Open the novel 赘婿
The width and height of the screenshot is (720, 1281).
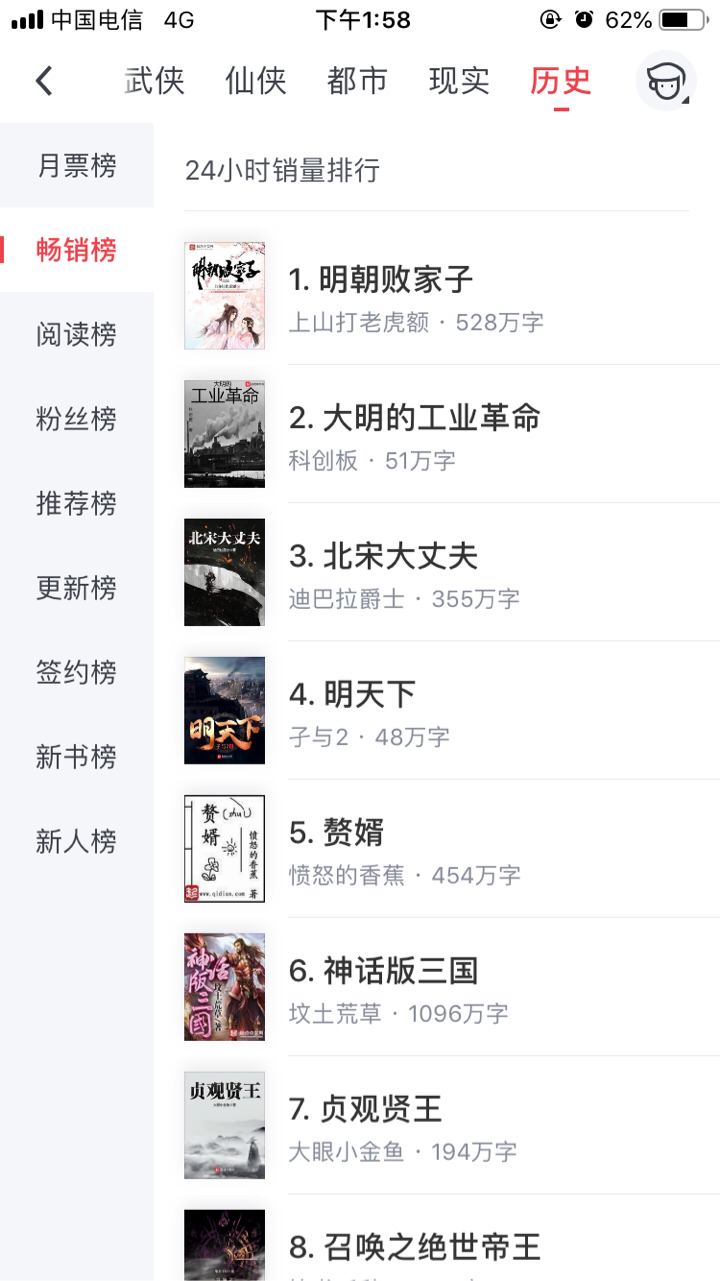(353, 832)
